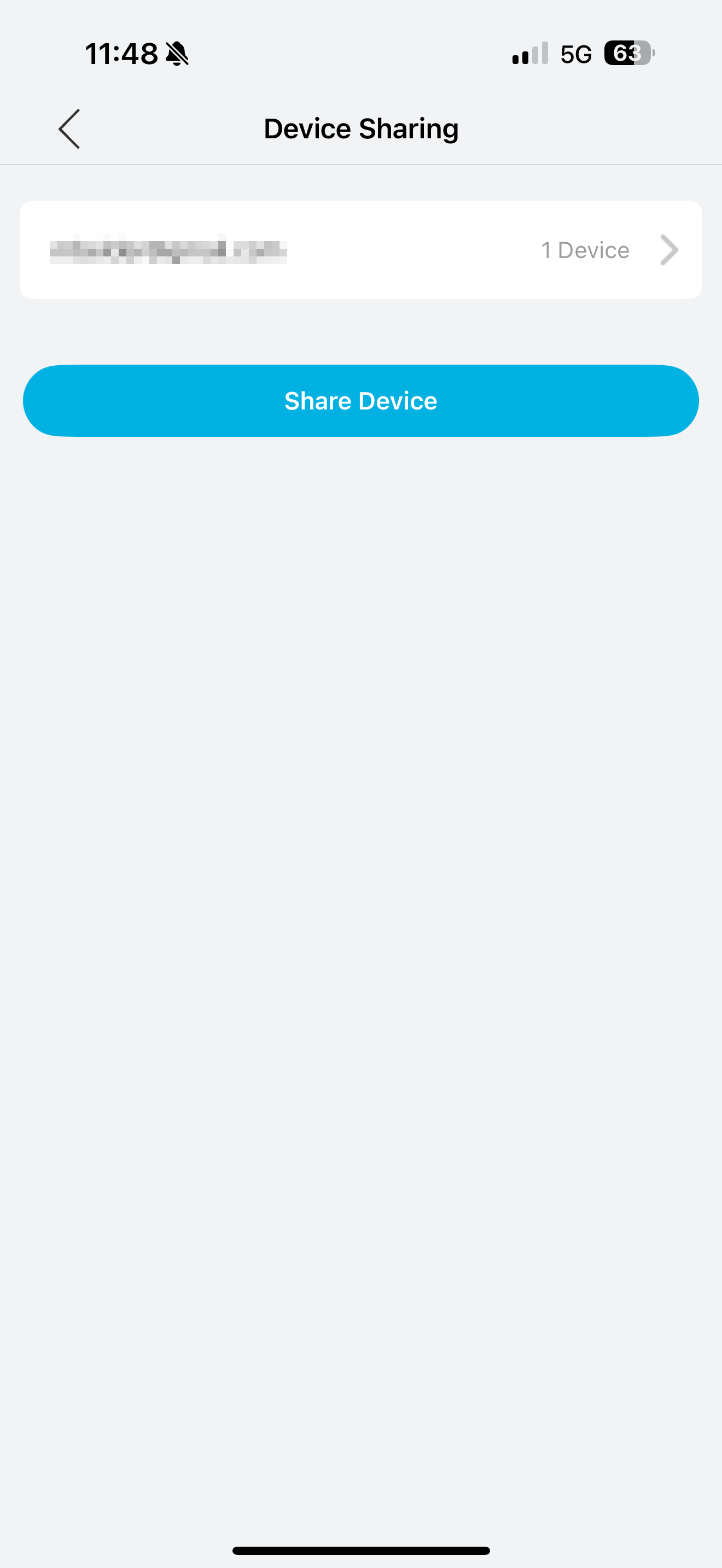Tap the Share Device button
The image size is (722, 1568).
point(360,401)
